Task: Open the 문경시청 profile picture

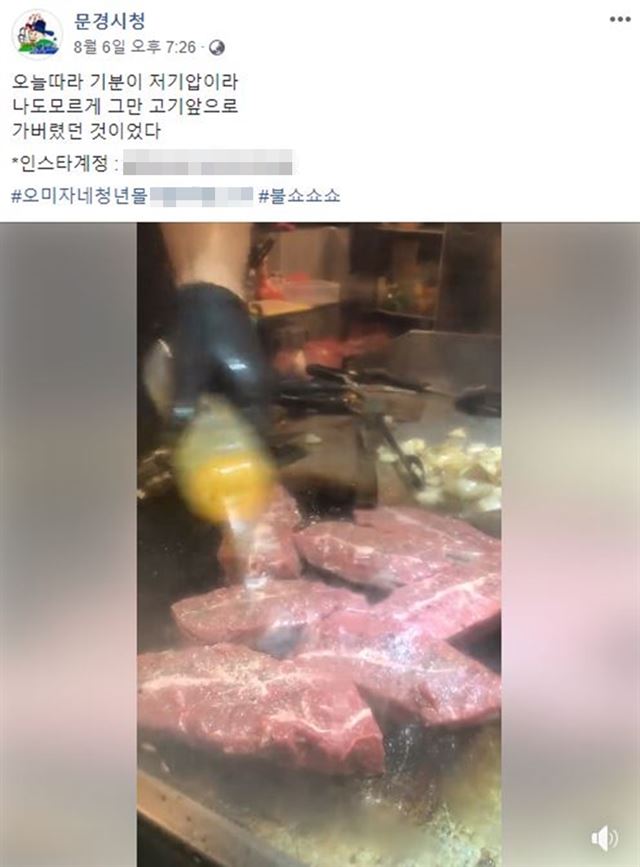Action: (x=36, y=34)
